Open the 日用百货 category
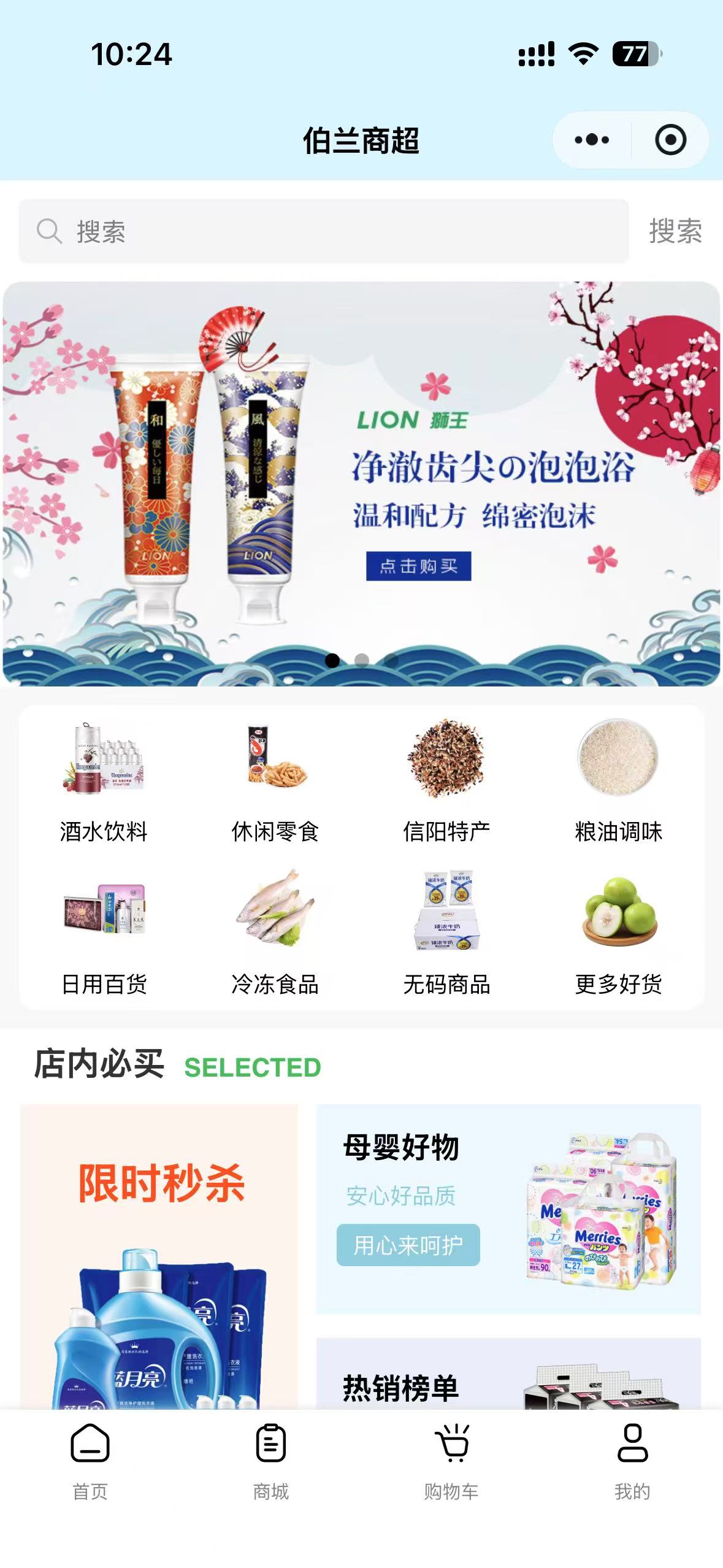Viewport: 723px width, 1568px height. [104, 932]
